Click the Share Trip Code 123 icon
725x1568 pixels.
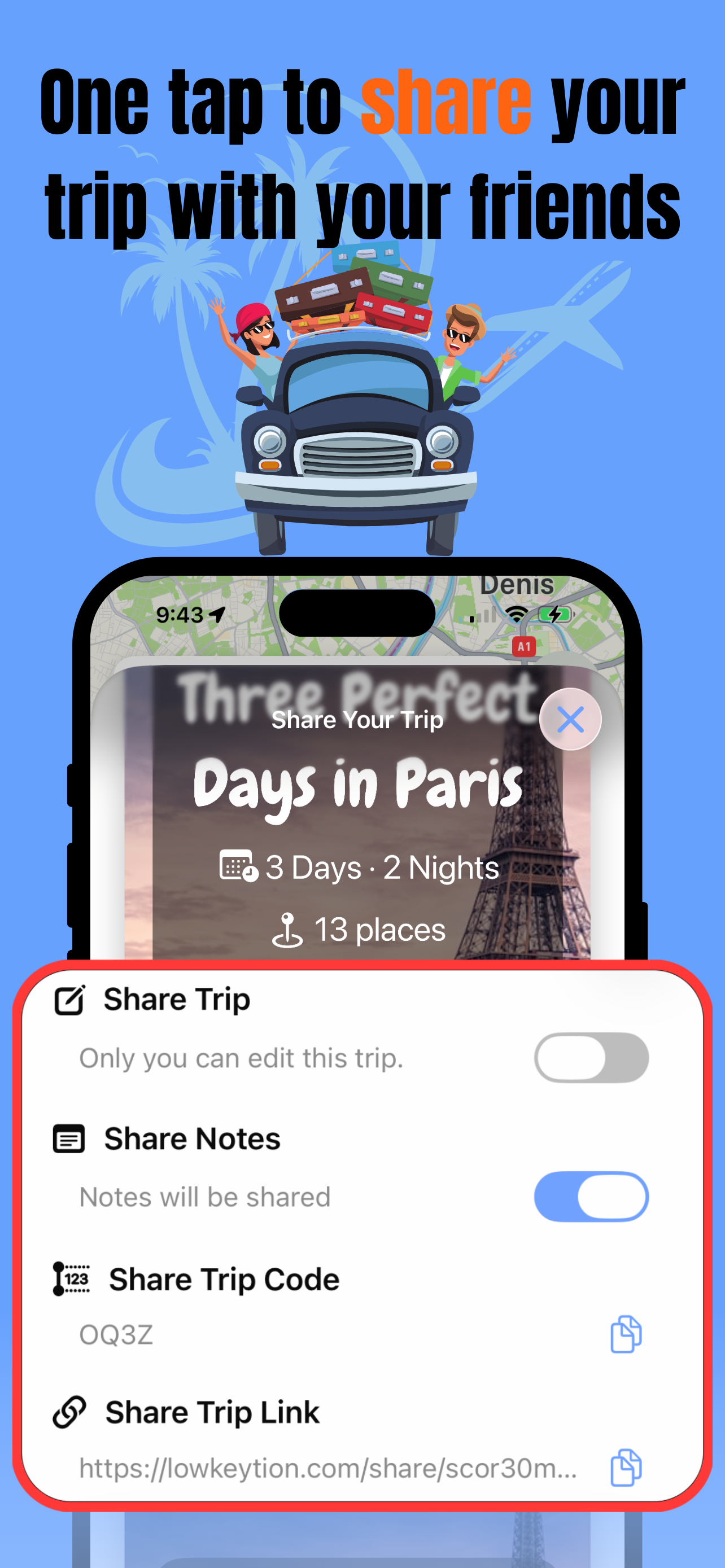click(71, 1278)
